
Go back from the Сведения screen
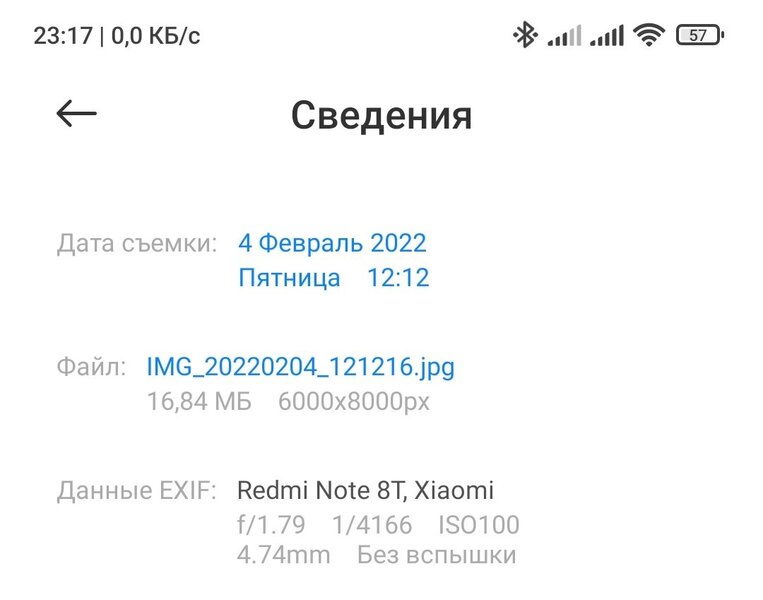76,114
